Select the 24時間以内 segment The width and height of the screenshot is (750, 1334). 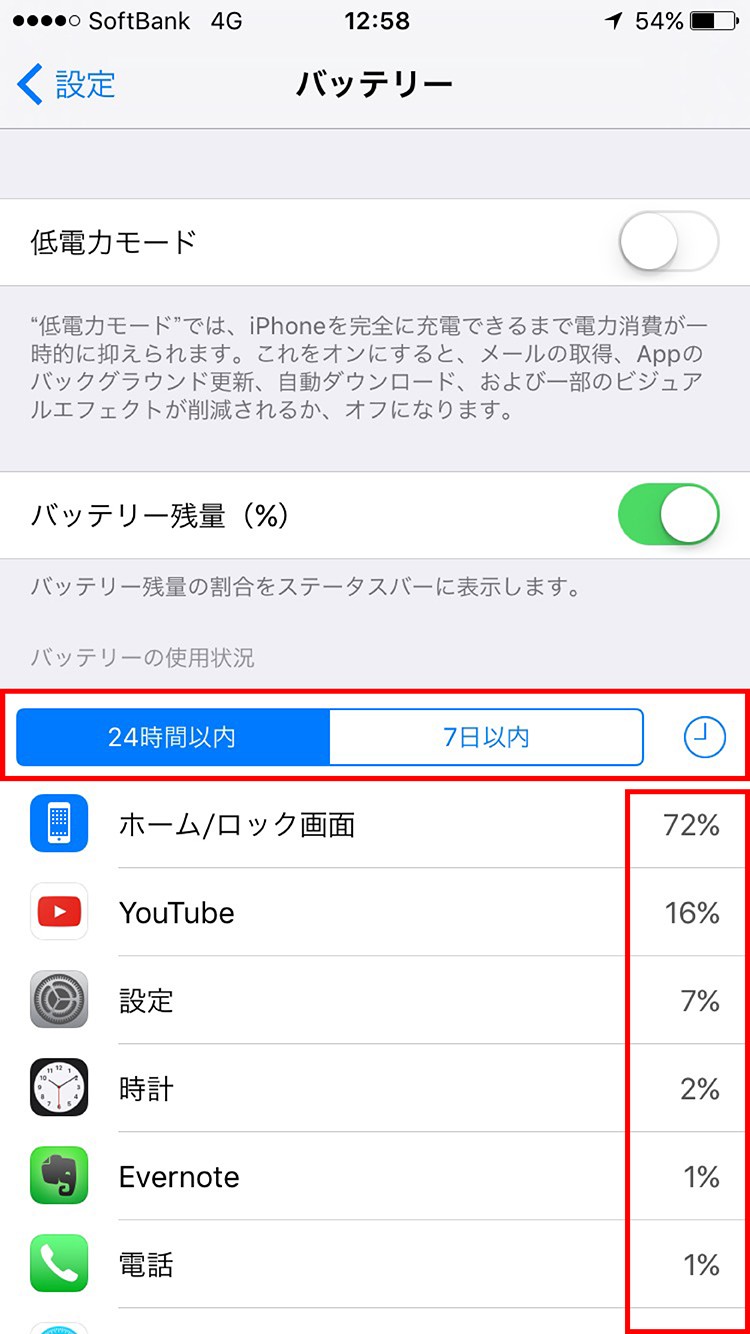pyautogui.click(x=173, y=737)
